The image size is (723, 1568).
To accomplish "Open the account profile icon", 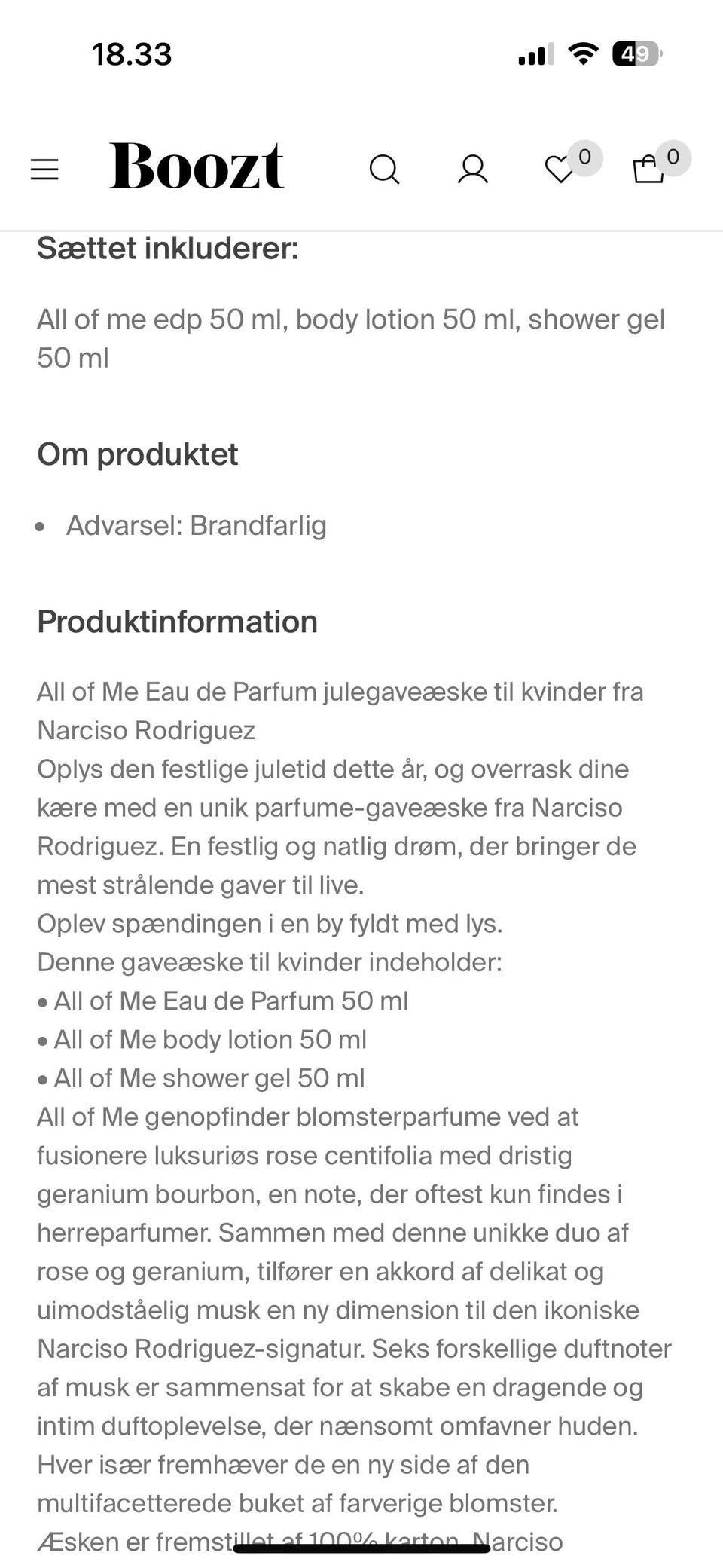I will click(472, 170).
